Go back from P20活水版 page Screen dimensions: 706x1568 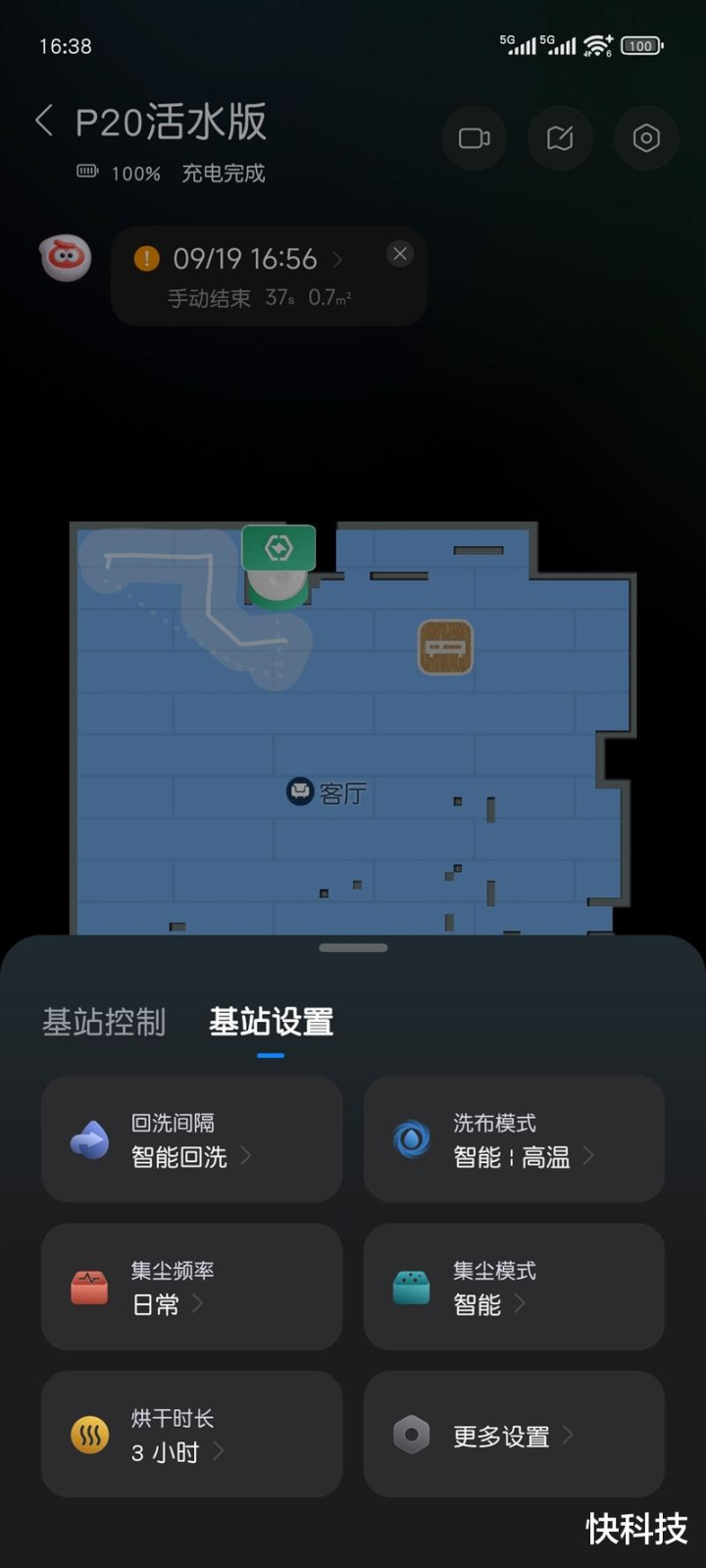[x=44, y=122]
